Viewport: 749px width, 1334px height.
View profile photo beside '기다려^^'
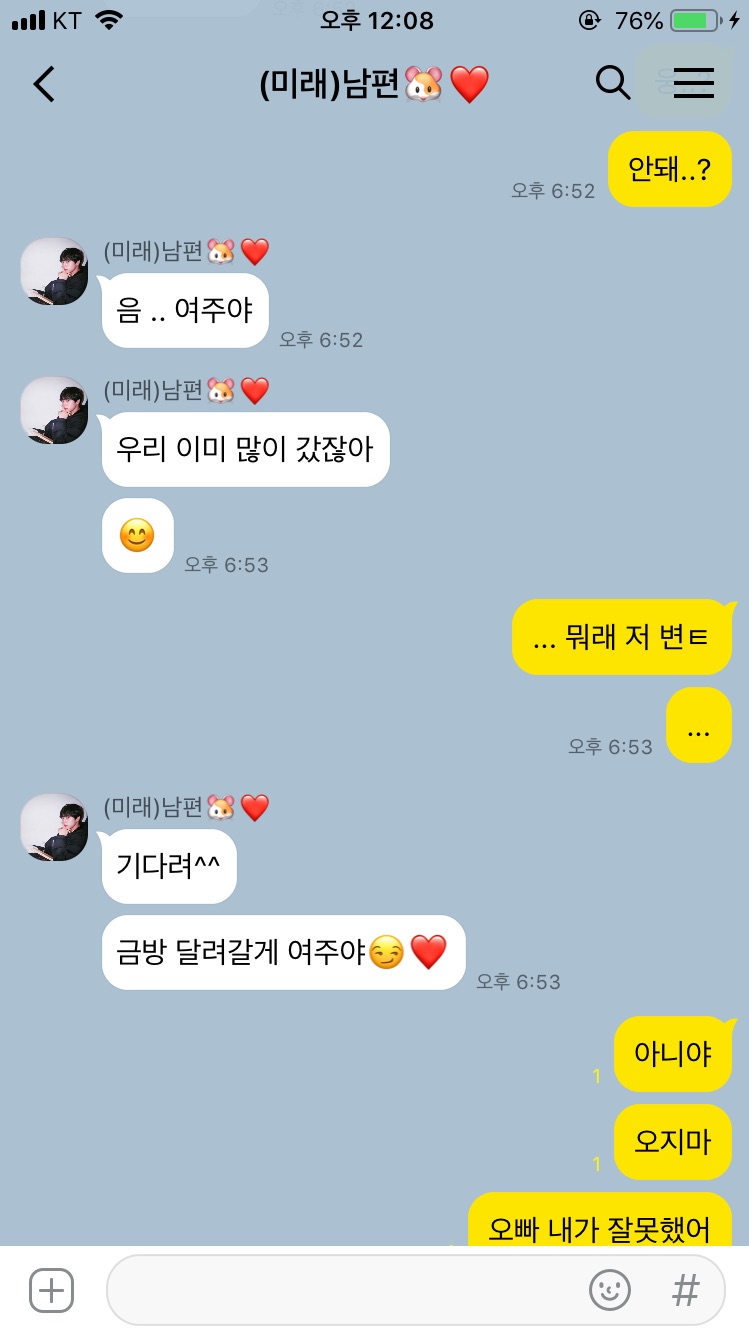click(x=55, y=827)
